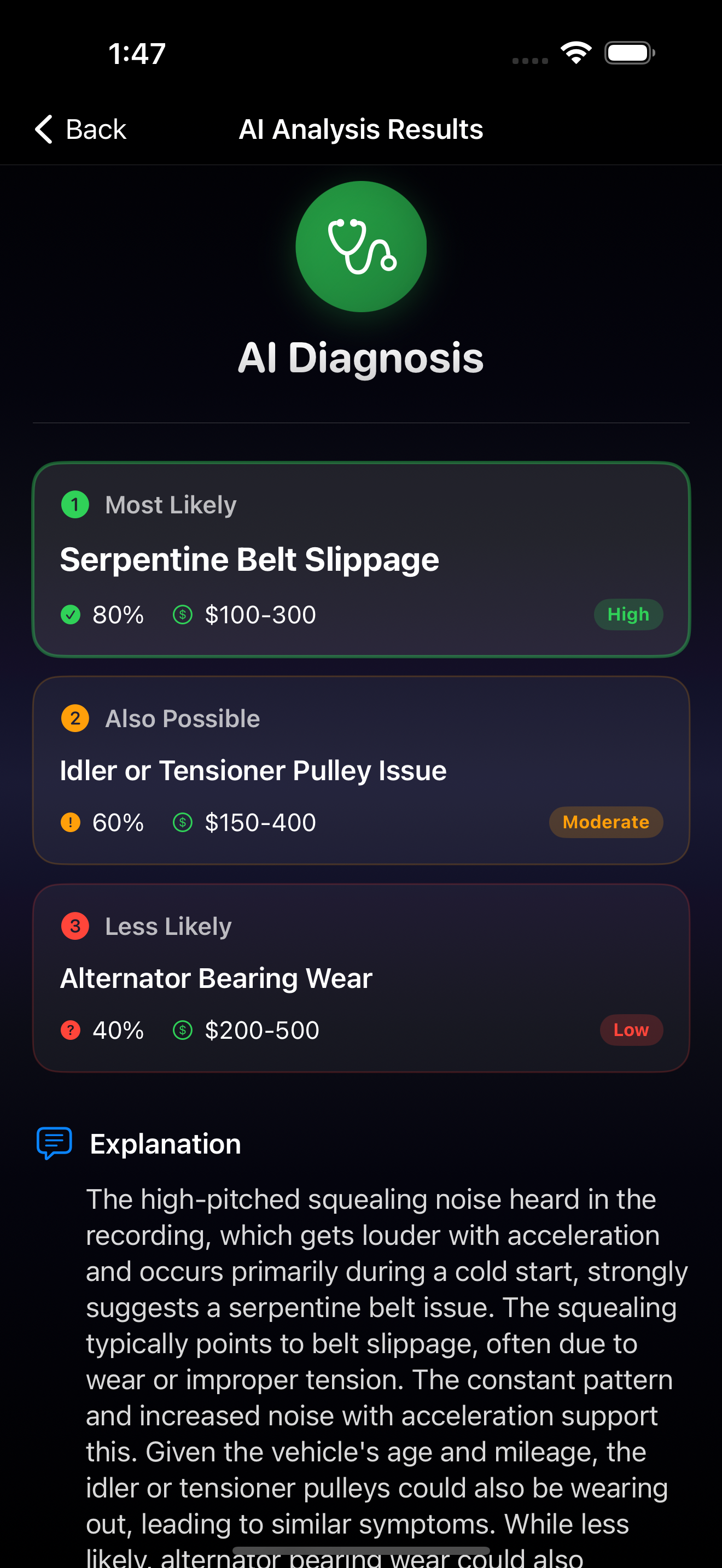Tap the dollar icon next to $200-500
Image resolution: width=722 pixels, height=1568 pixels.
click(182, 1029)
